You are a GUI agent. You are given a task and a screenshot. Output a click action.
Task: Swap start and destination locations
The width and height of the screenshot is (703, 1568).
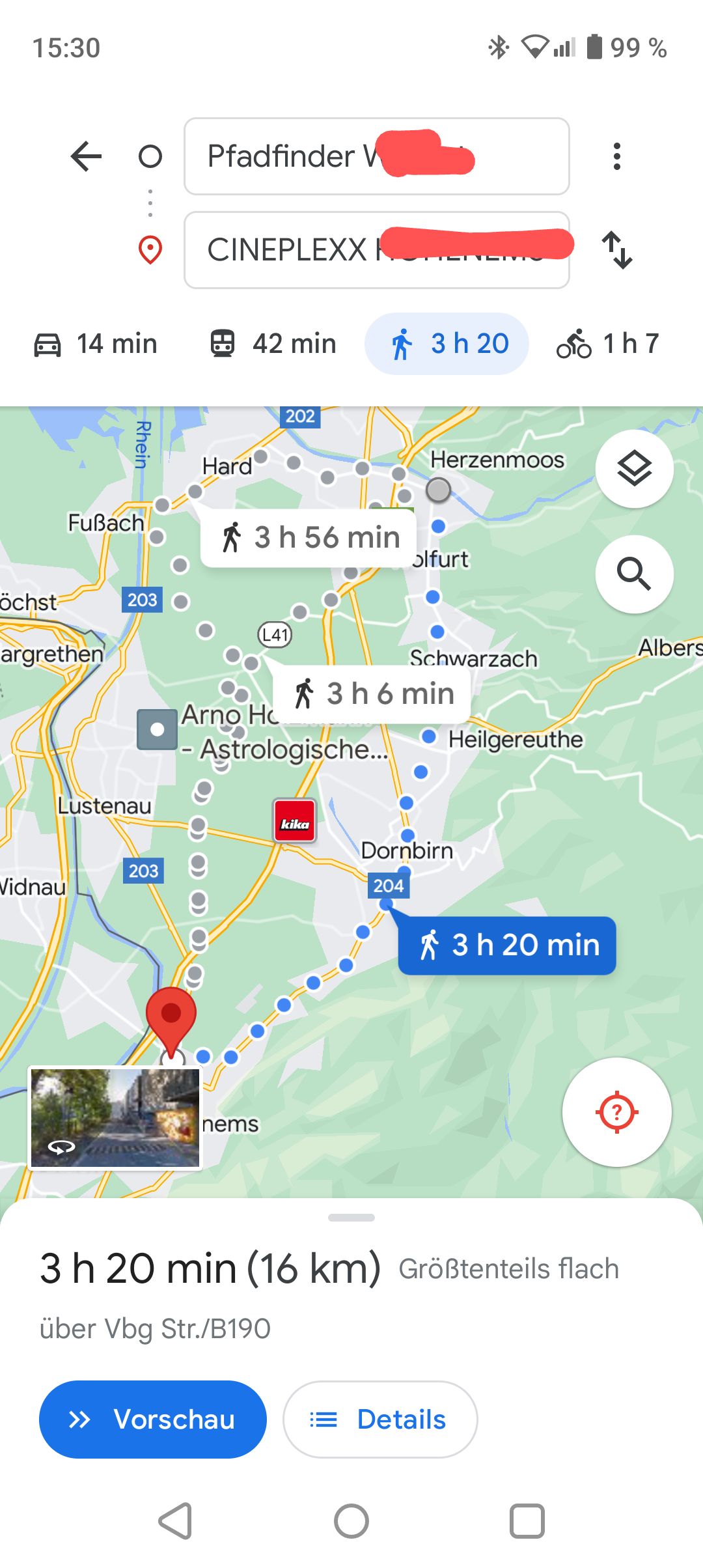pyautogui.click(x=616, y=250)
